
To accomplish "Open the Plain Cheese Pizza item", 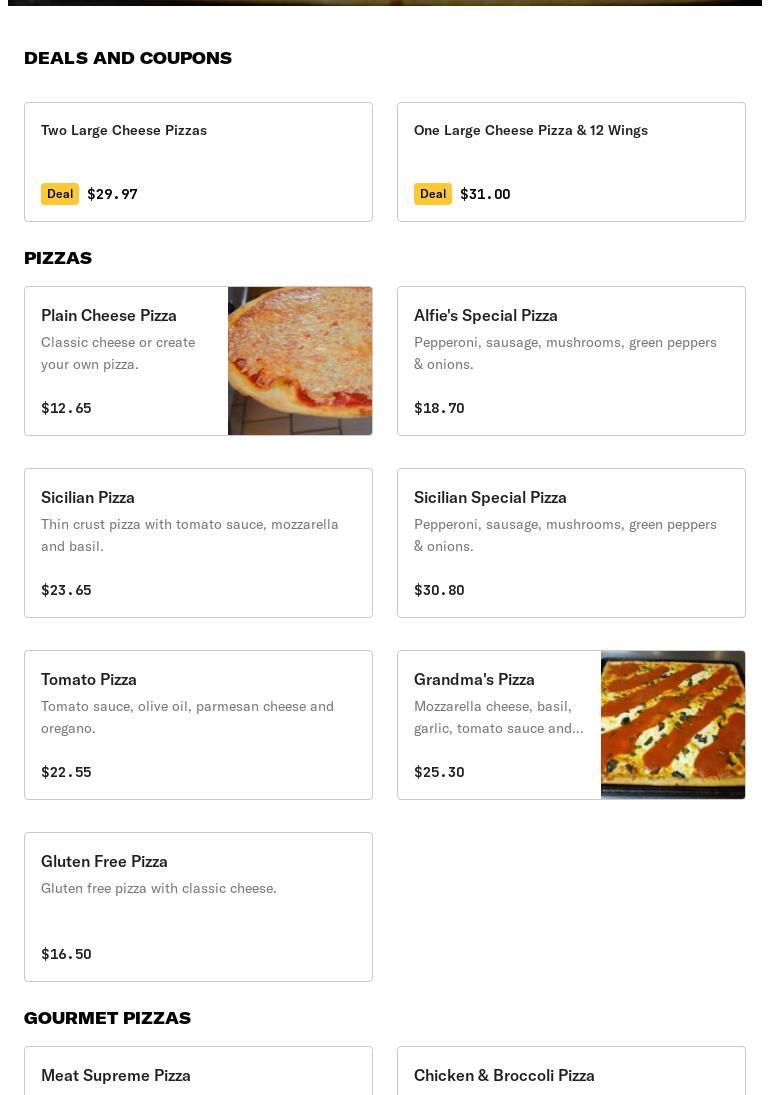I will click(x=198, y=361).
